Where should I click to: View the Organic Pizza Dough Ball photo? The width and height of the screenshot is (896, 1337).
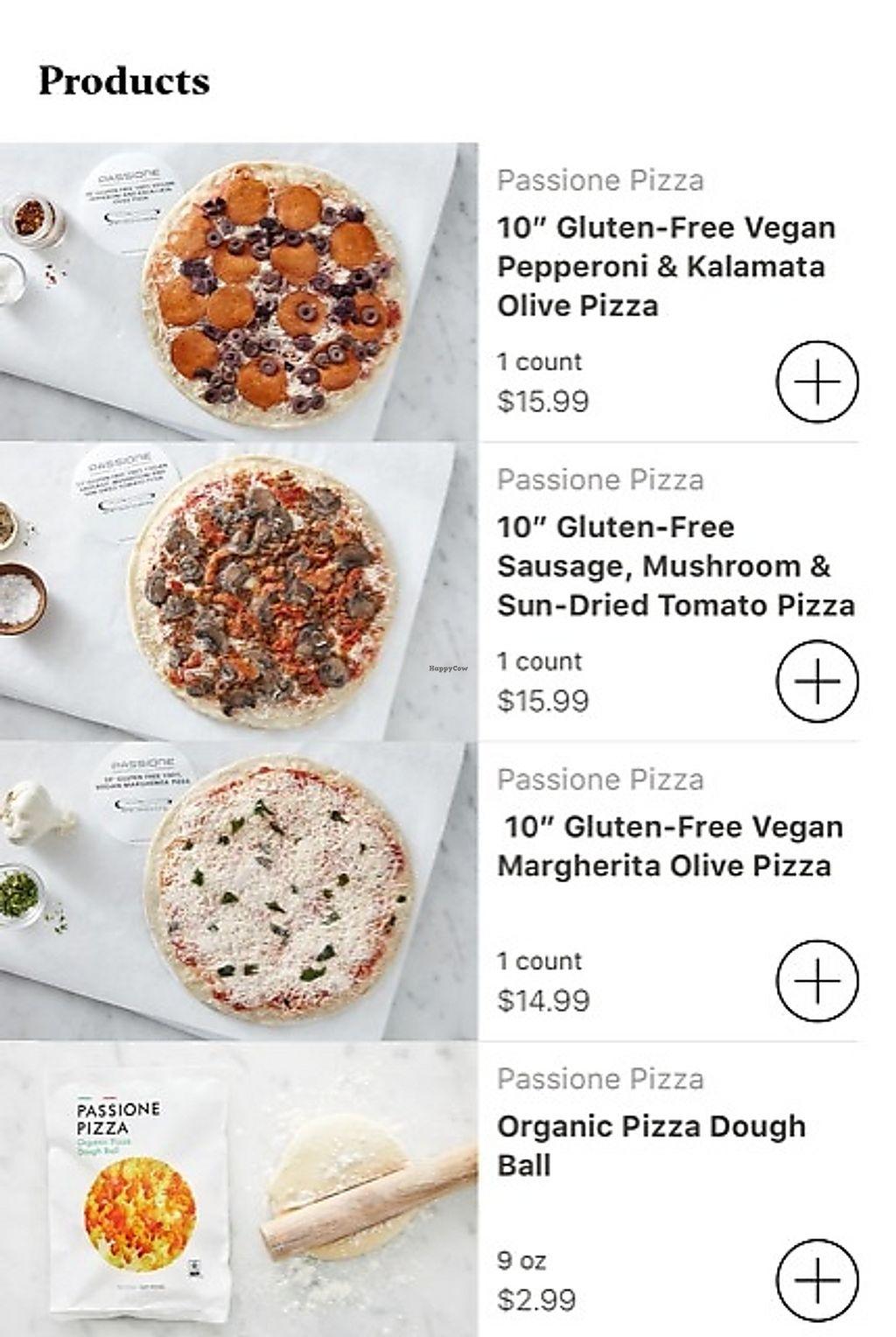point(239,1190)
